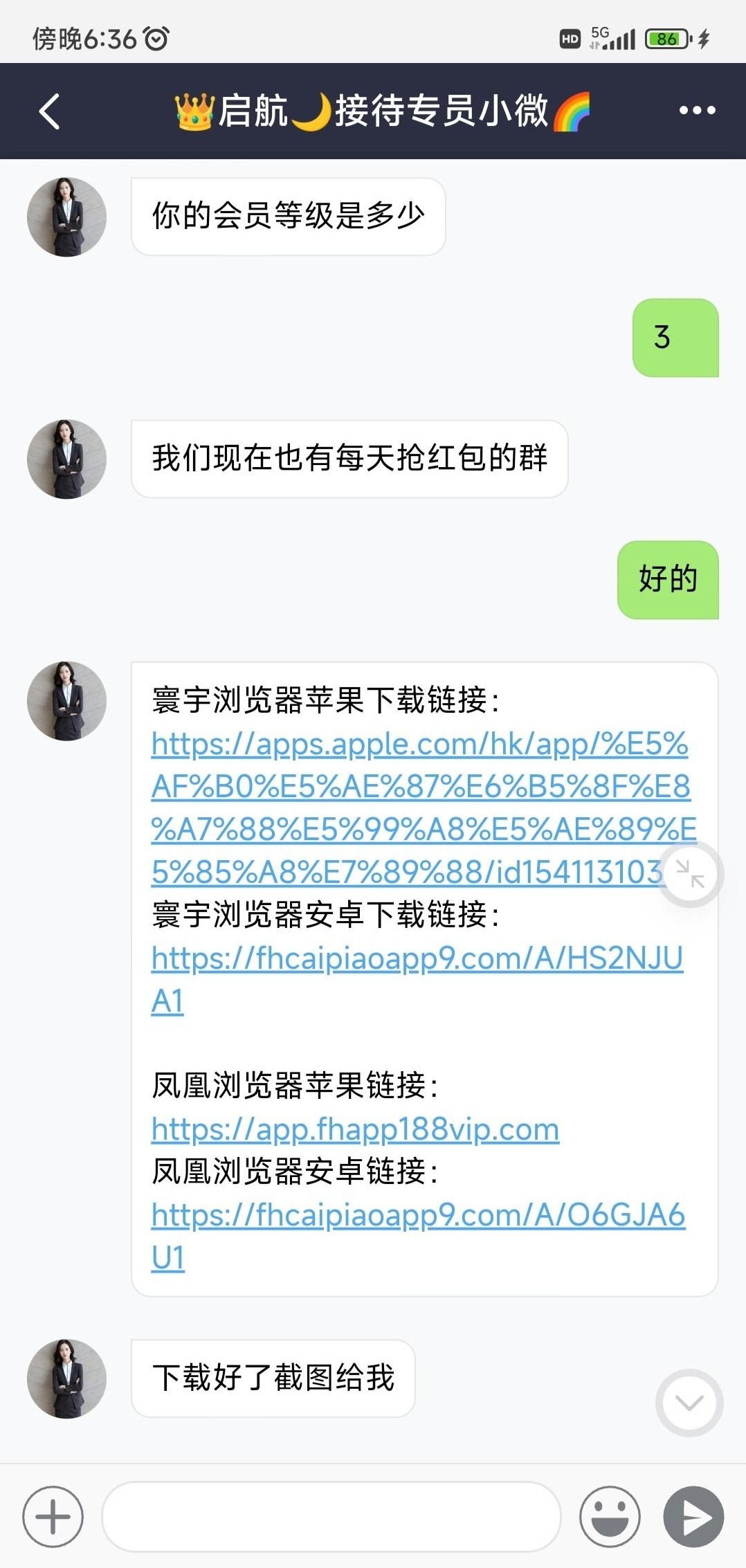Open the emoji picker
Image resolution: width=746 pixels, height=1568 pixels.
pyautogui.click(x=610, y=1517)
